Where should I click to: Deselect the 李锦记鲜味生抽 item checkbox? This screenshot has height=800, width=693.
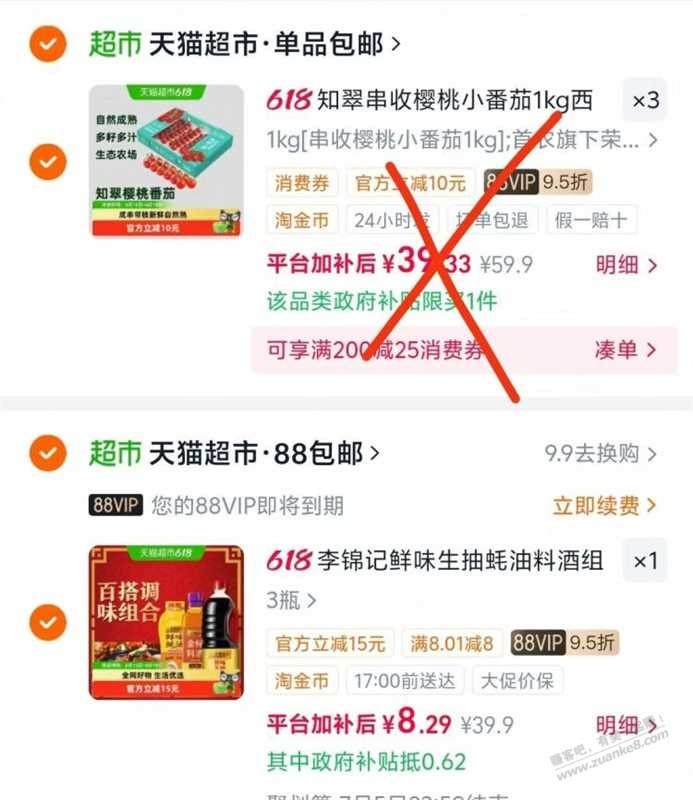click(x=48, y=622)
